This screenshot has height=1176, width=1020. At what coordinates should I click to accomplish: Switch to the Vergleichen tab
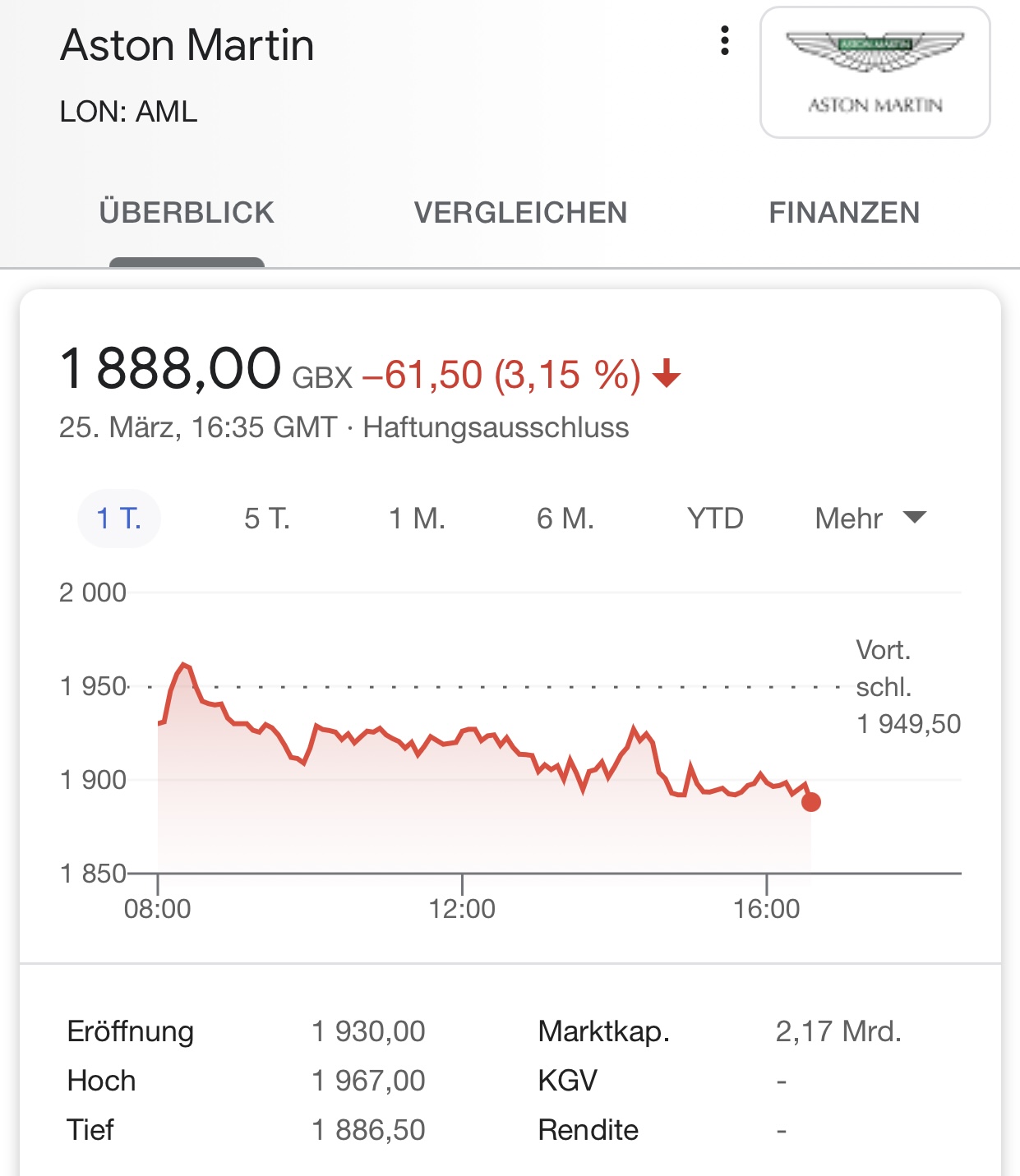pos(520,213)
